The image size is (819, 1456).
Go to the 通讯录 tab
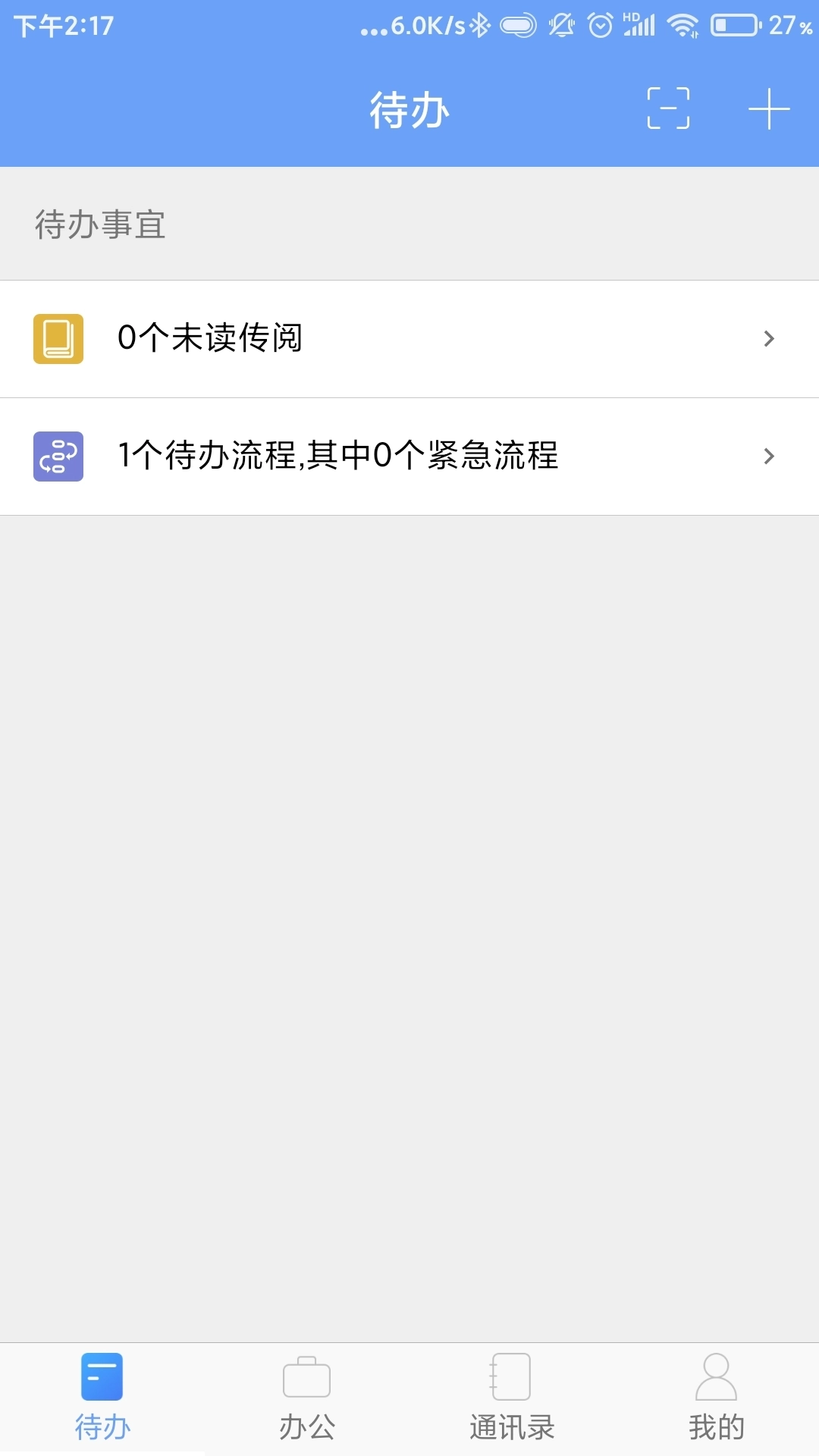pyautogui.click(x=512, y=1398)
